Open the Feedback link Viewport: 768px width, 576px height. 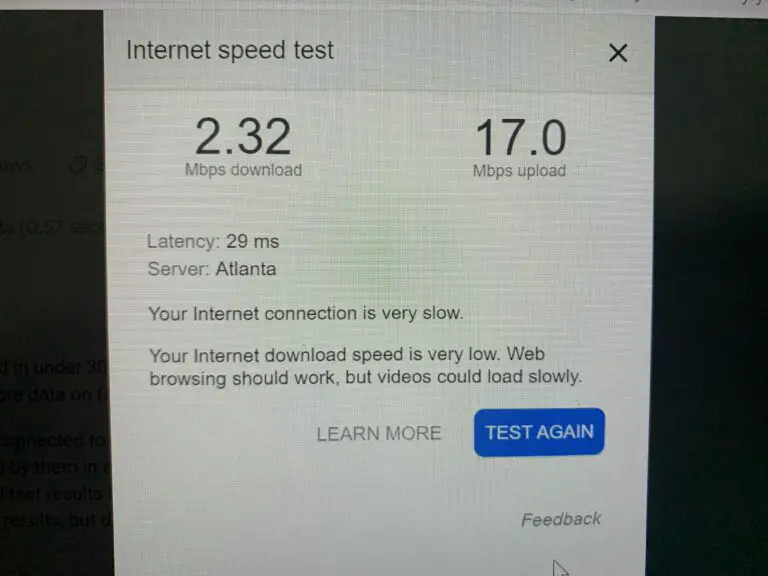pyautogui.click(x=561, y=519)
